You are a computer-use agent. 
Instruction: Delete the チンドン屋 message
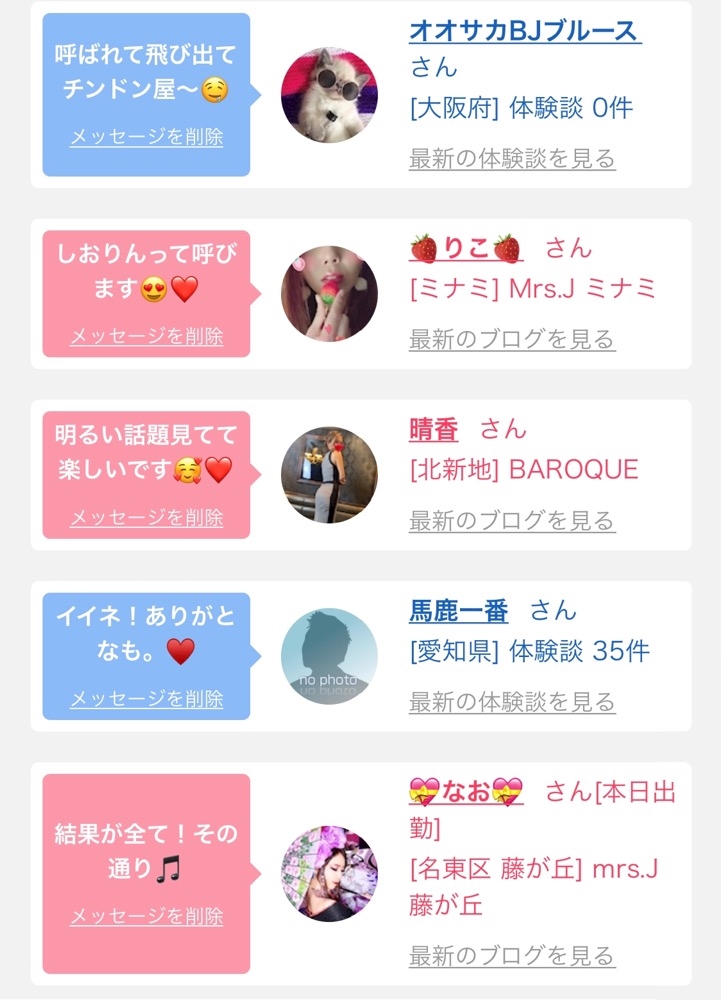pyautogui.click(x=146, y=137)
